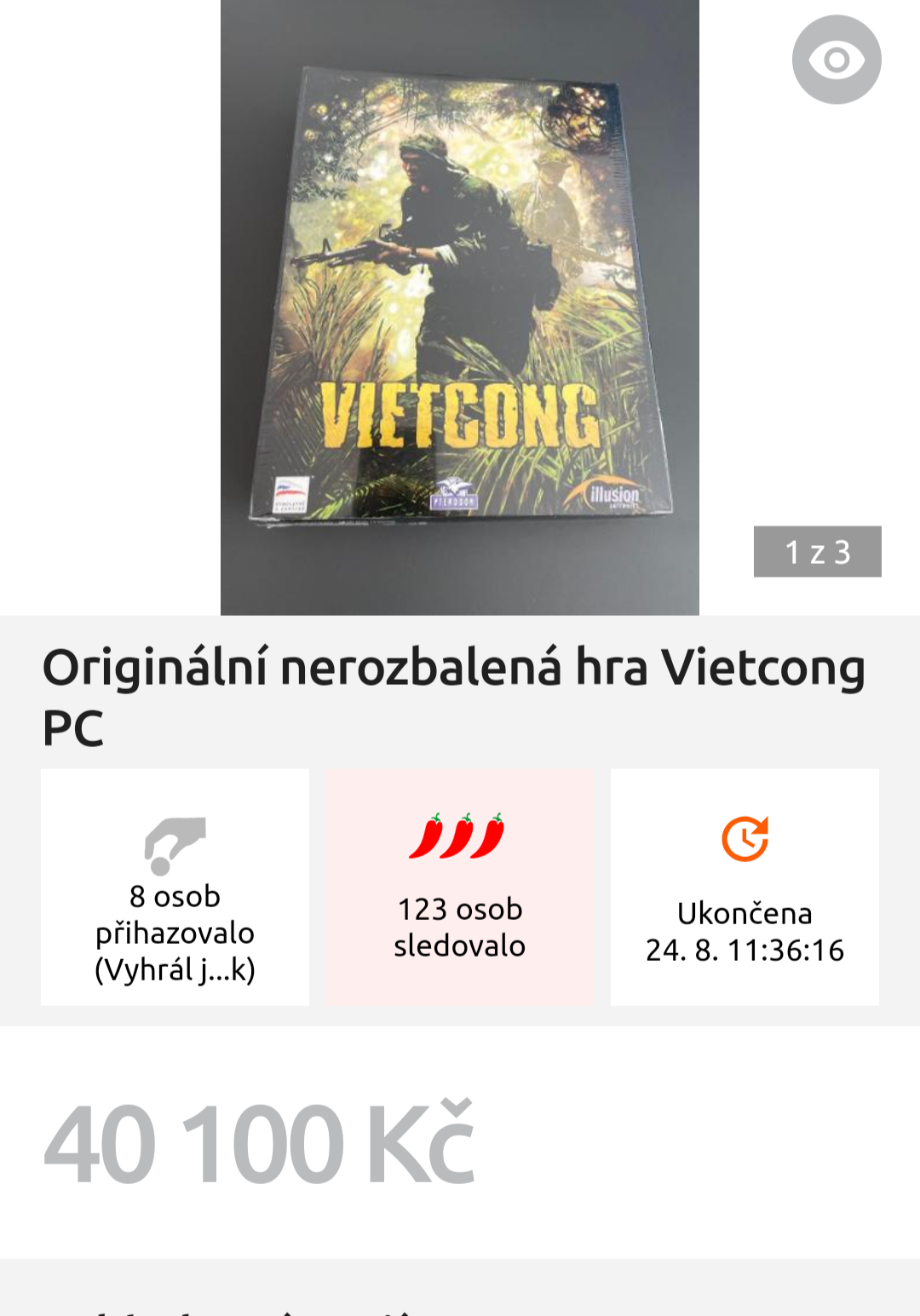Screen dimensions: 920x1316
Task: Tap the eye icon to watch this auction
Action: pyautogui.click(x=837, y=60)
